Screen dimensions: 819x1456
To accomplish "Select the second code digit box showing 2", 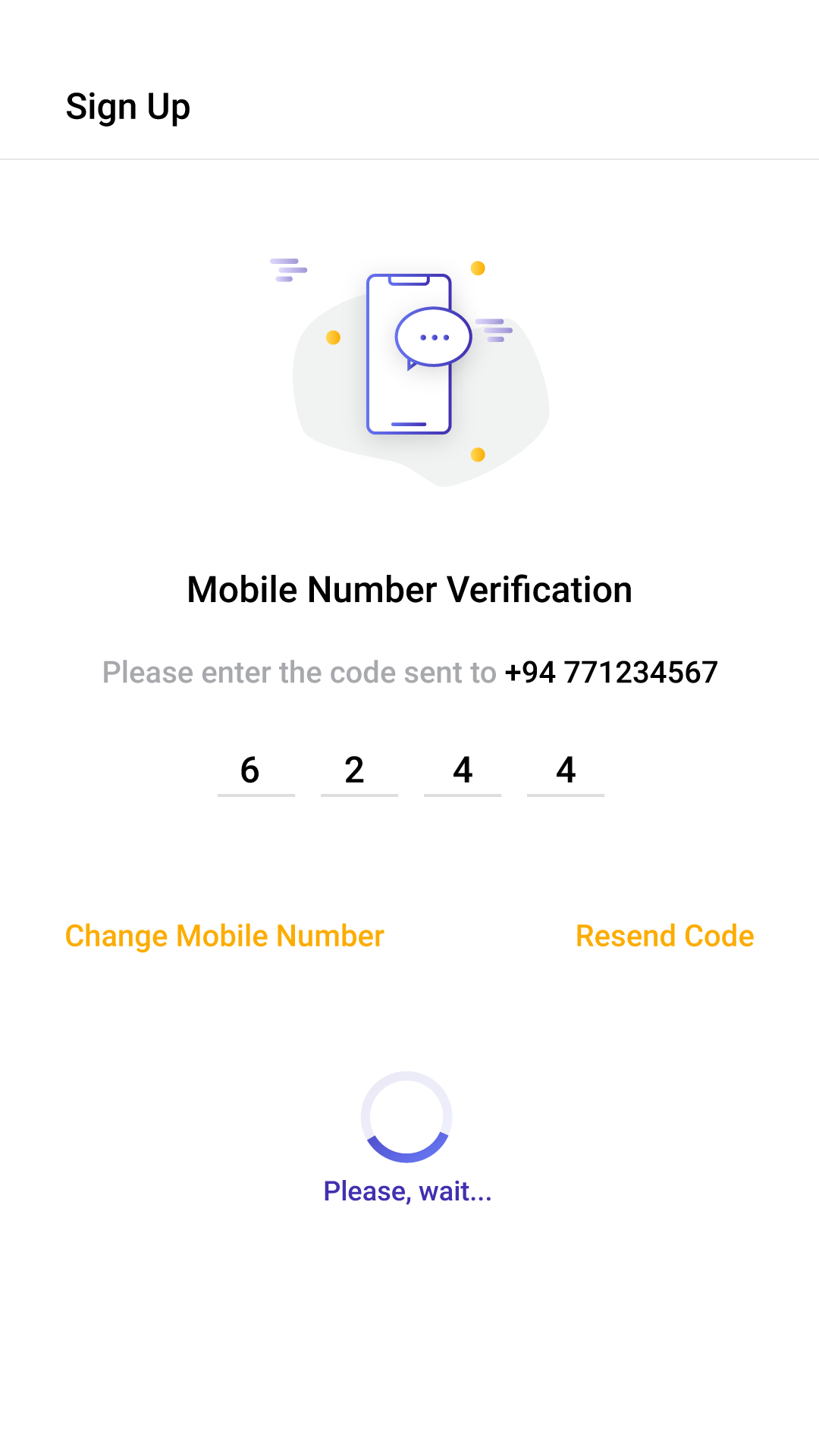I will pyautogui.click(x=359, y=770).
